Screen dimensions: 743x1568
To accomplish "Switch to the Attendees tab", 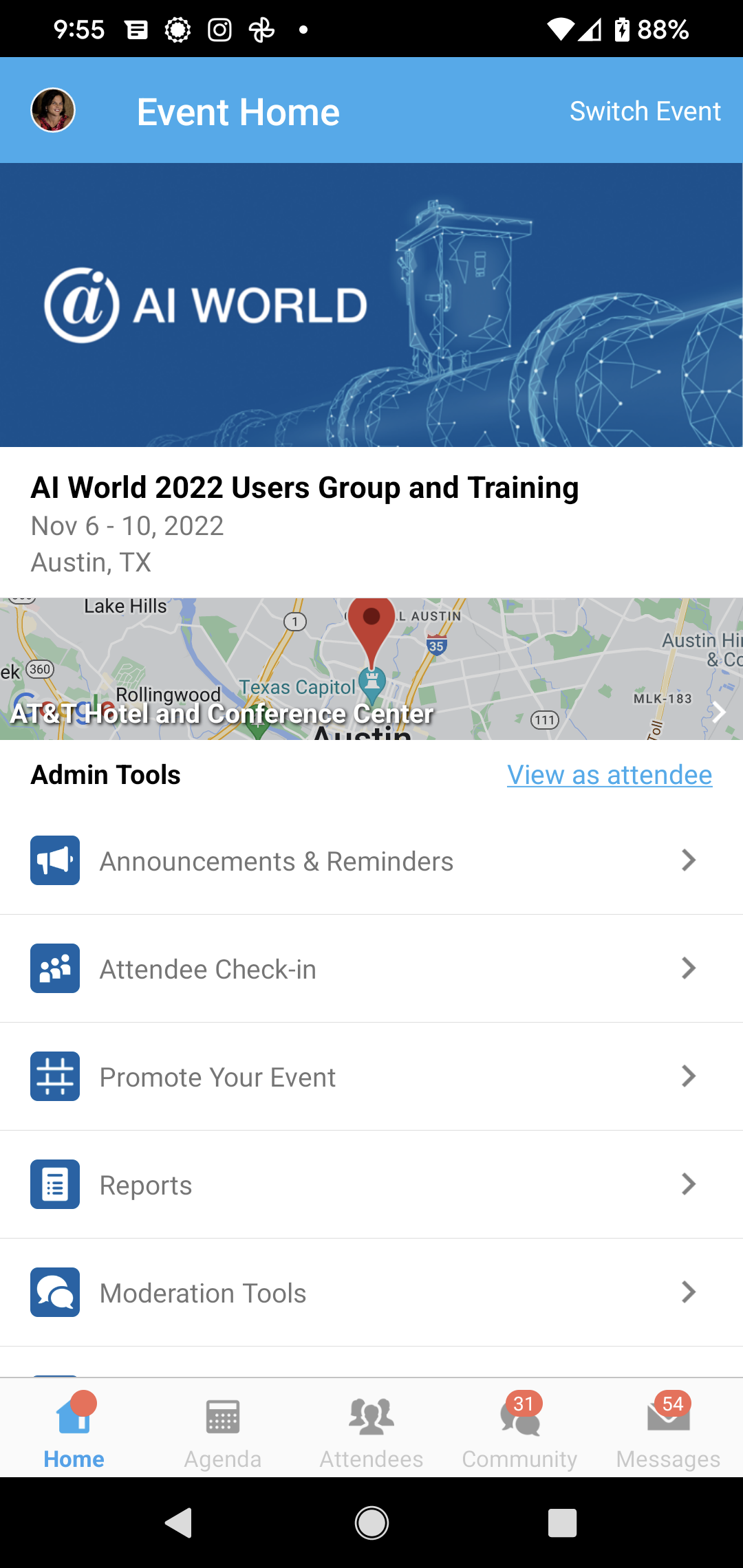I will (371, 1429).
